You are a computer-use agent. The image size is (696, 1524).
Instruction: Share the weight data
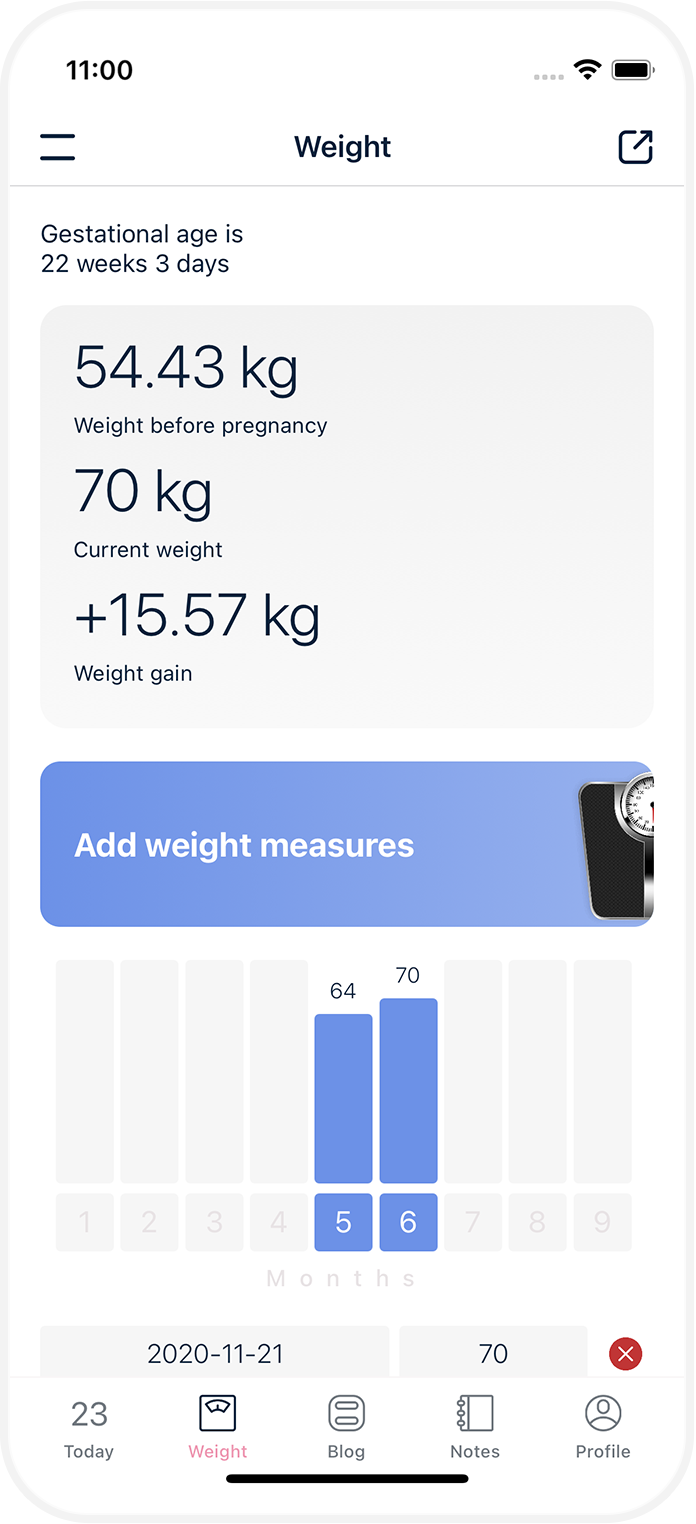pyautogui.click(x=635, y=147)
